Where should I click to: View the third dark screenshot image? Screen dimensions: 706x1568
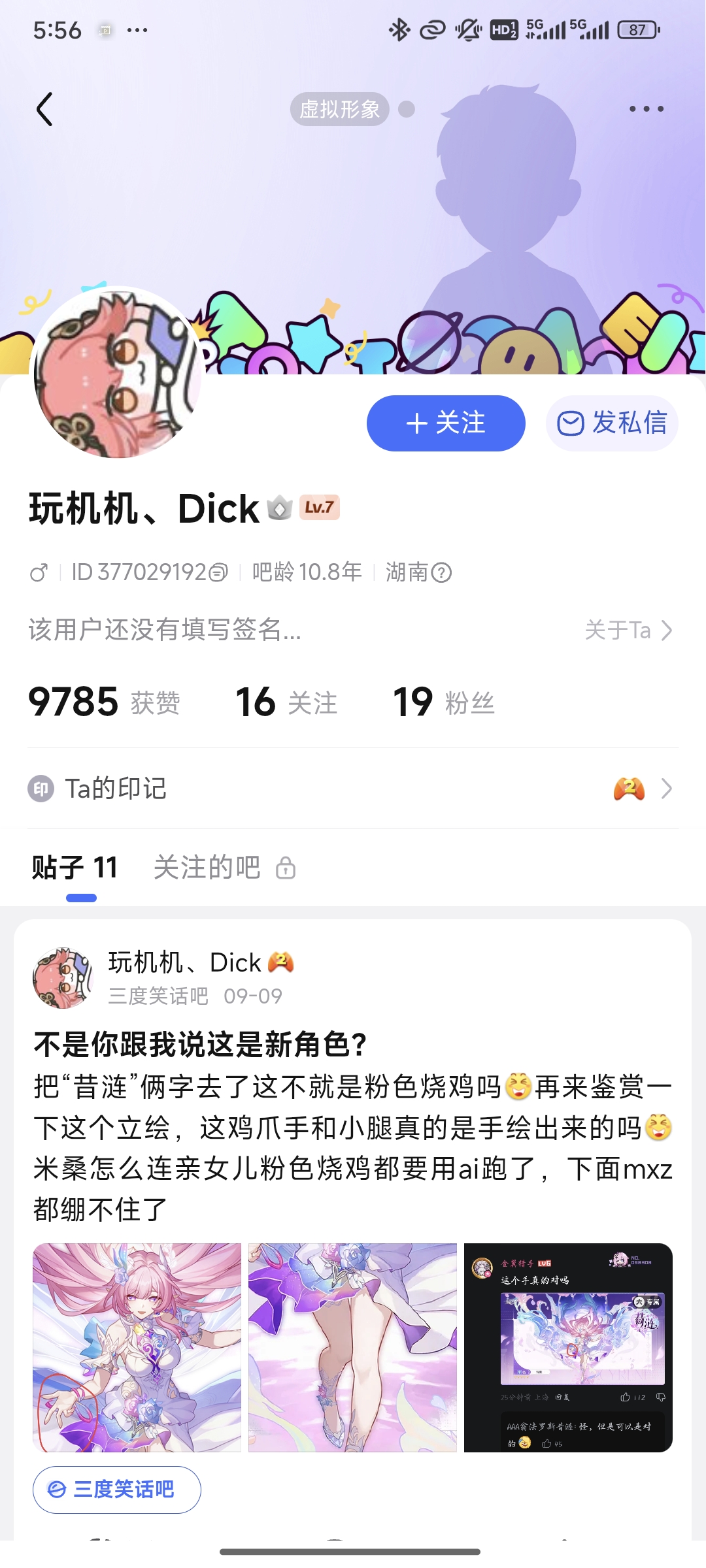[568, 1347]
